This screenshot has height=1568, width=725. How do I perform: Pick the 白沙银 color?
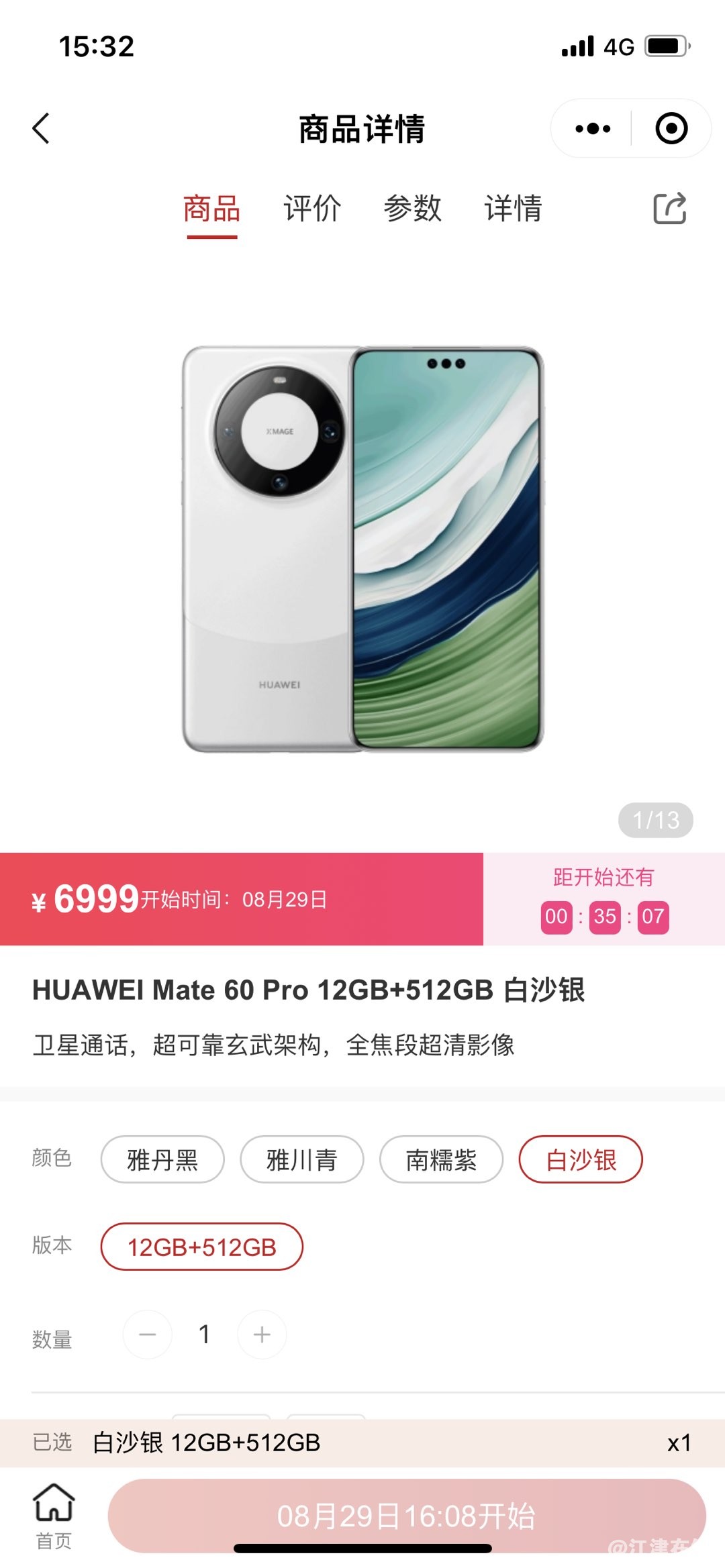581,1159
